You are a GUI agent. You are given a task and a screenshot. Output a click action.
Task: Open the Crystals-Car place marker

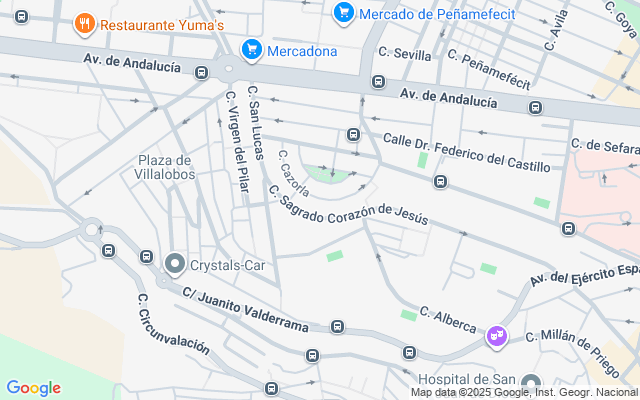point(175,264)
